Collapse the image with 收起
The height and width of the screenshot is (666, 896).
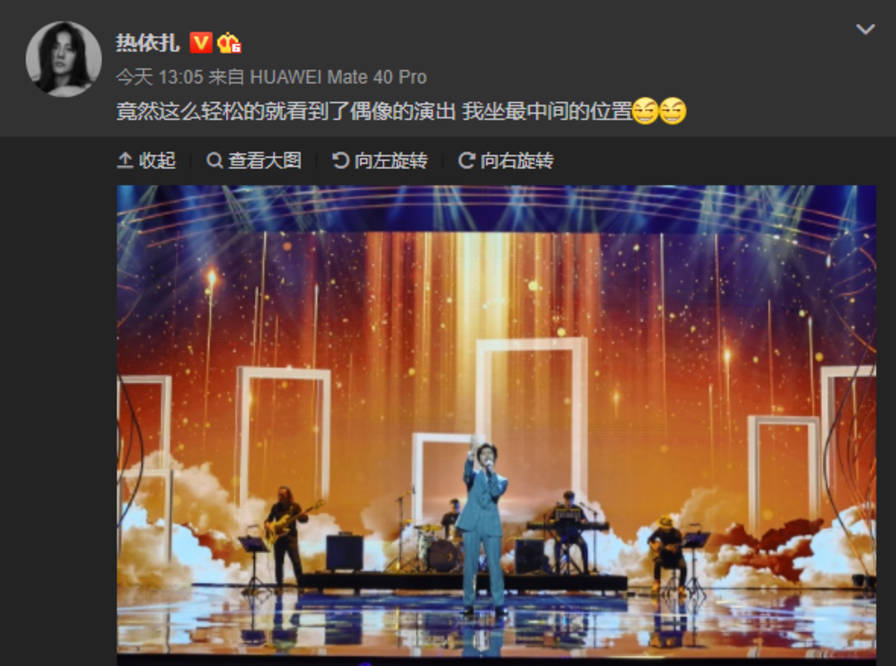pyautogui.click(x=147, y=160)
